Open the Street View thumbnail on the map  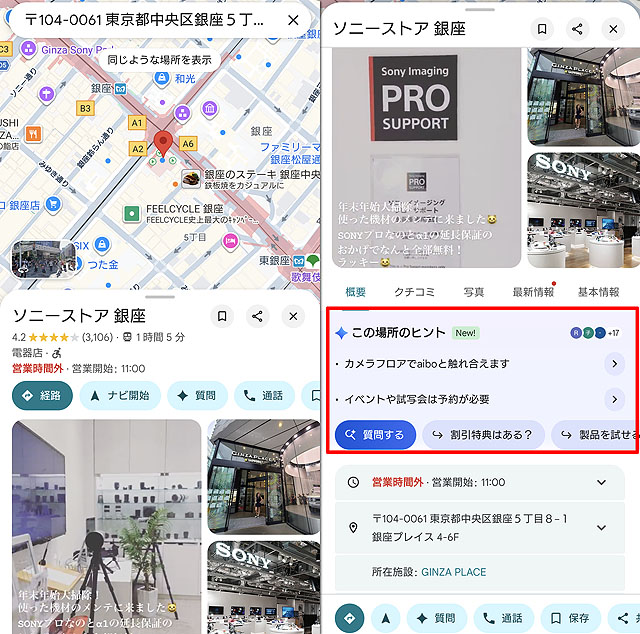[x=42, y=258]
